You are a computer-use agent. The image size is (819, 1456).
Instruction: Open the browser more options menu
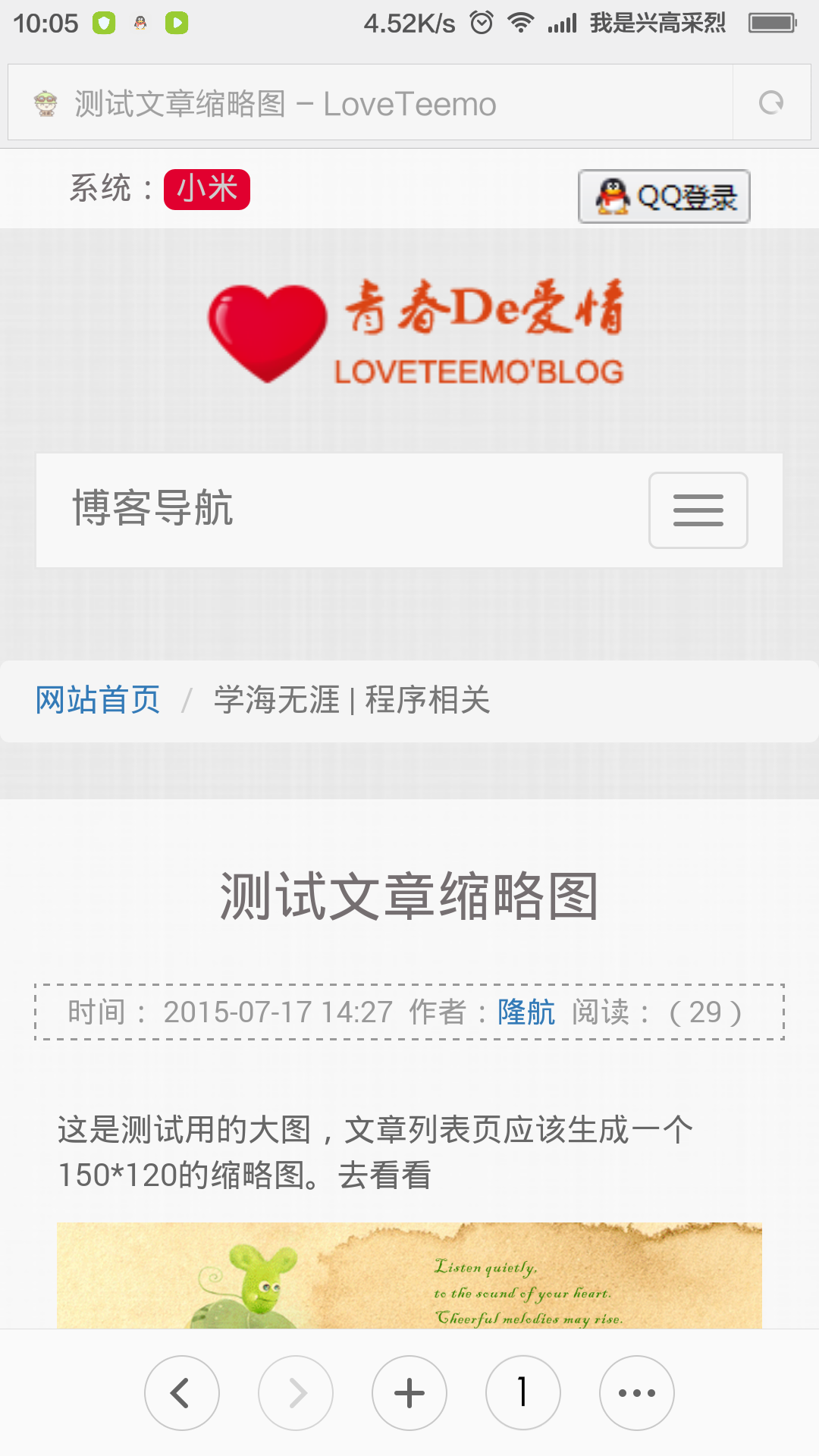click(636, 1393)
